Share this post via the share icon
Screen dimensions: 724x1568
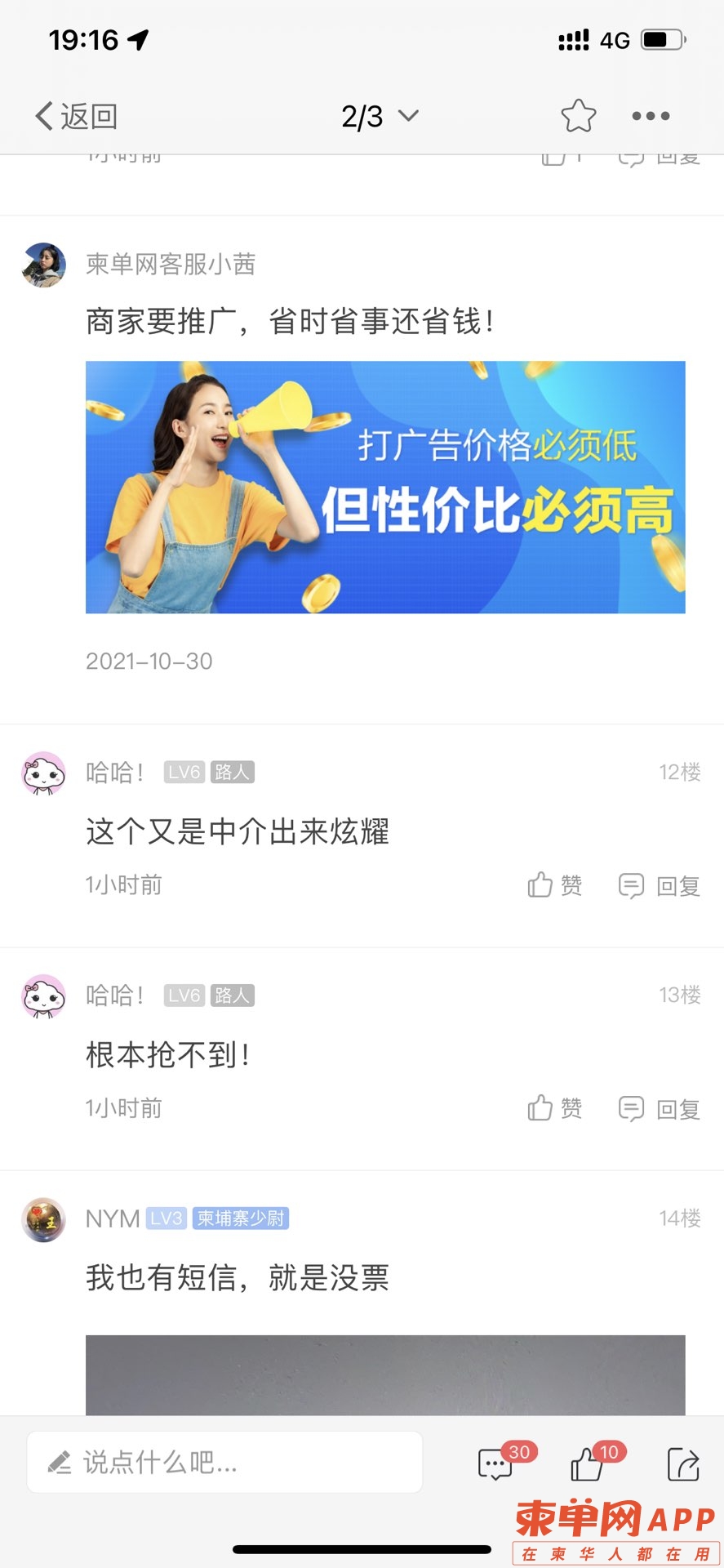tap(682, 1463)
